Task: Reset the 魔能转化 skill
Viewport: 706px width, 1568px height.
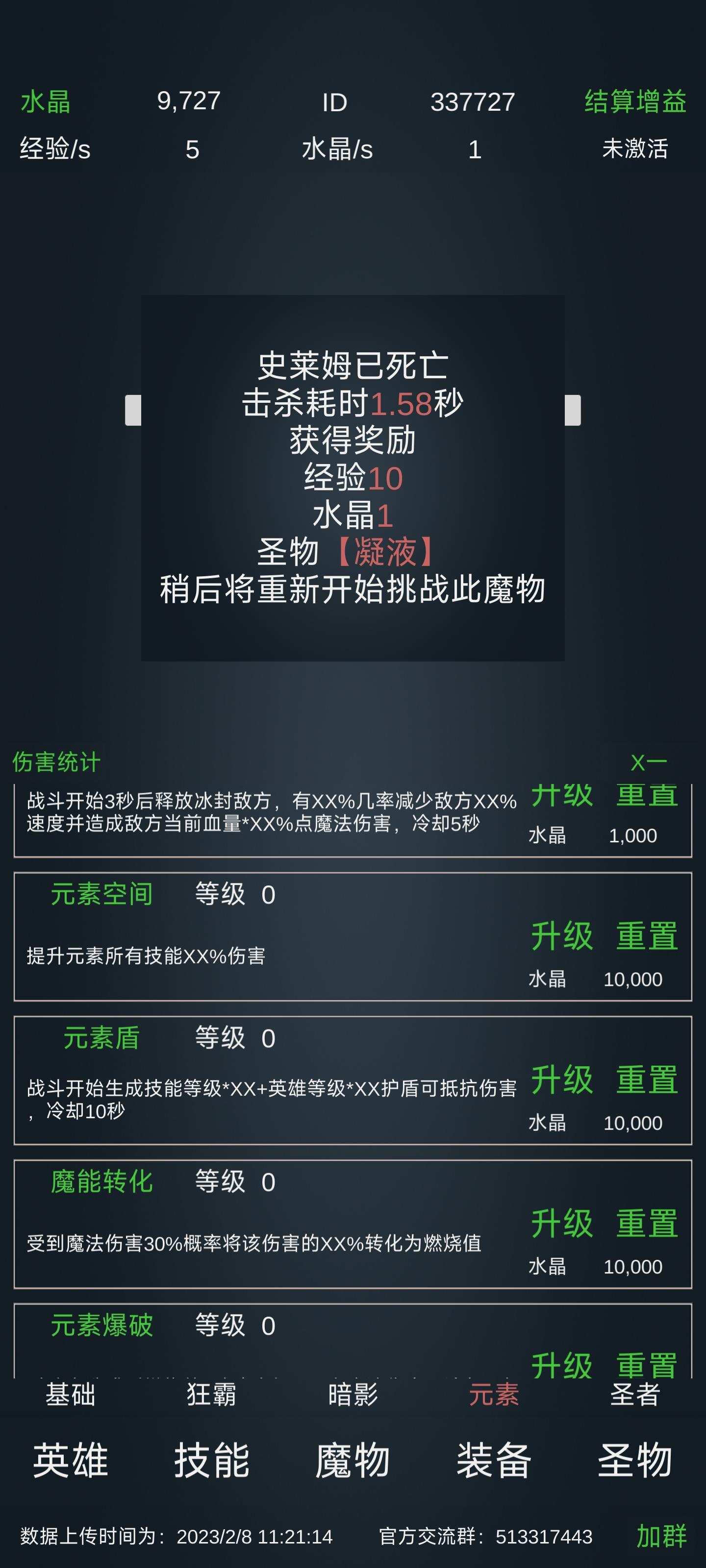Action: pos(647,1223)
